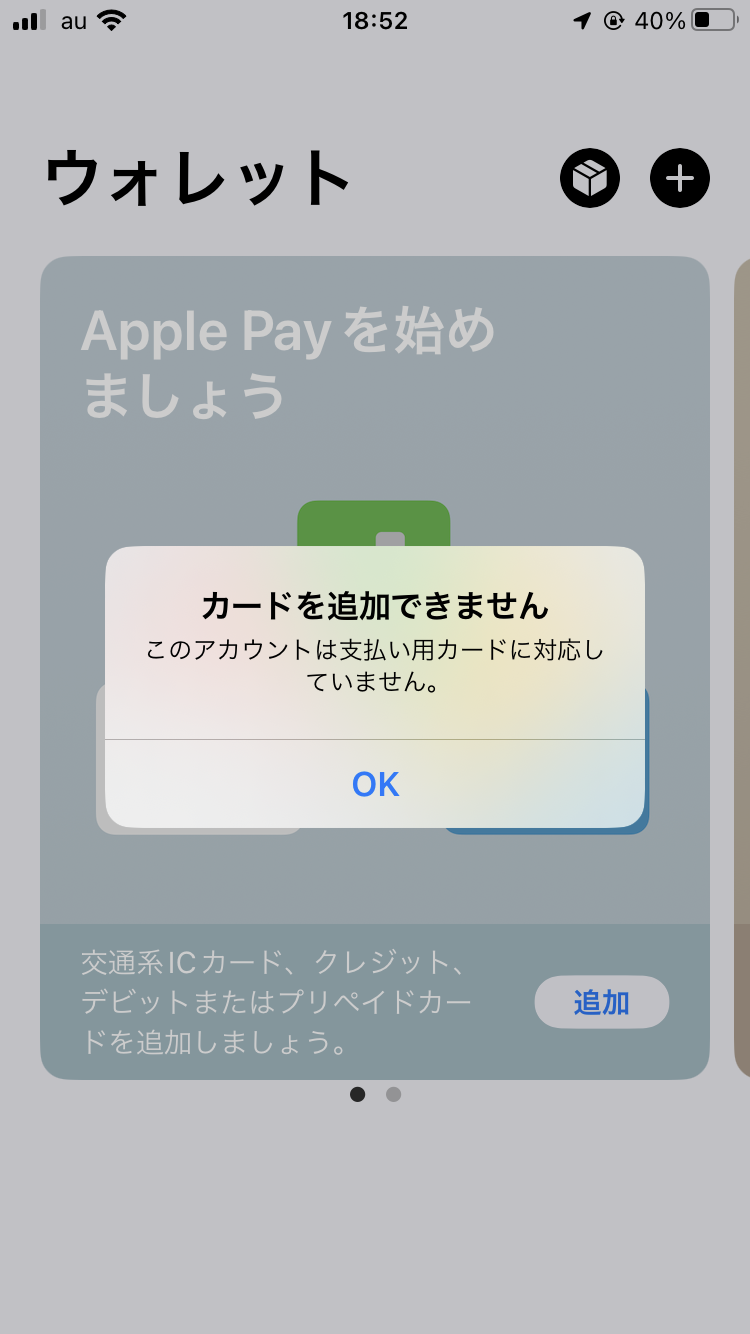Dismiss the alert by tapping OK
The width and height of the screenshot is (750, 1334).
tap(375, 784)
